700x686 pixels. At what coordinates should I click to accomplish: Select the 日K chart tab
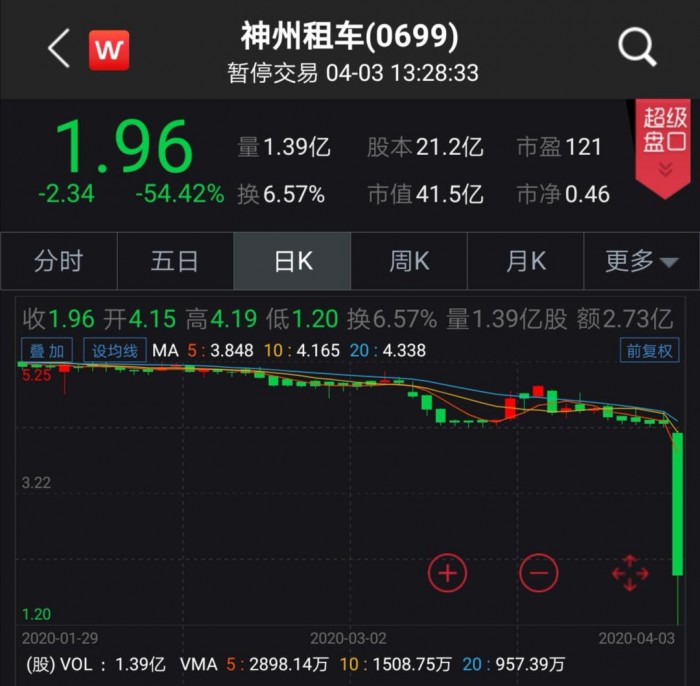tap(292, 262)
